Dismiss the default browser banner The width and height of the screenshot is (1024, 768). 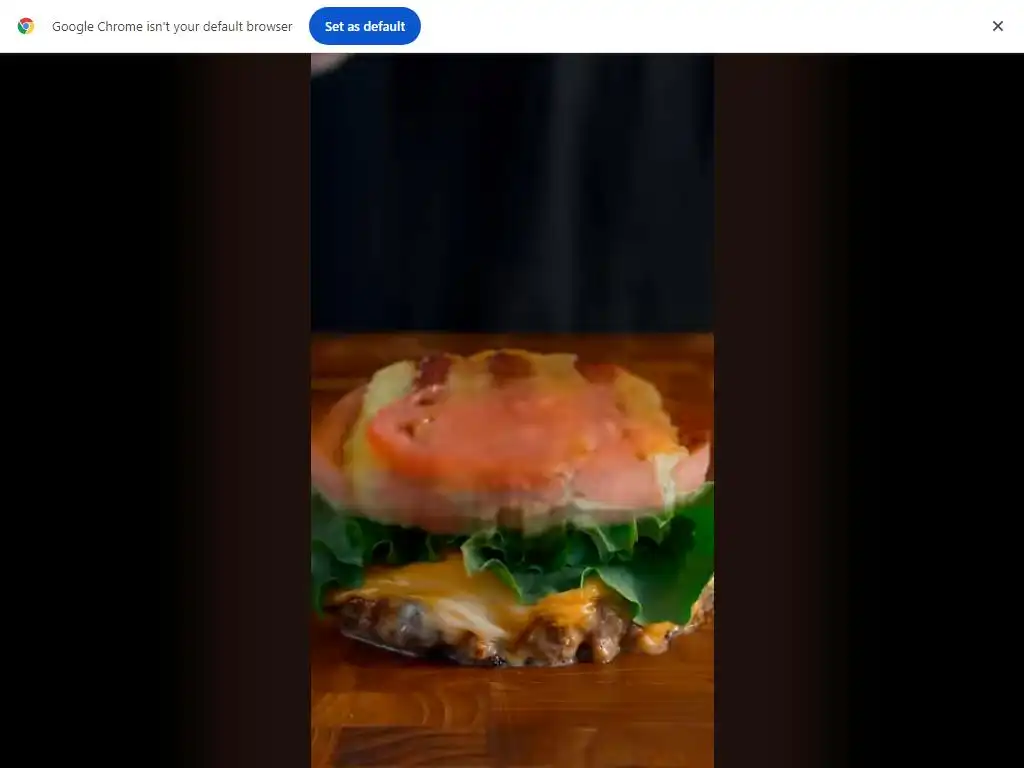point(997,26)
